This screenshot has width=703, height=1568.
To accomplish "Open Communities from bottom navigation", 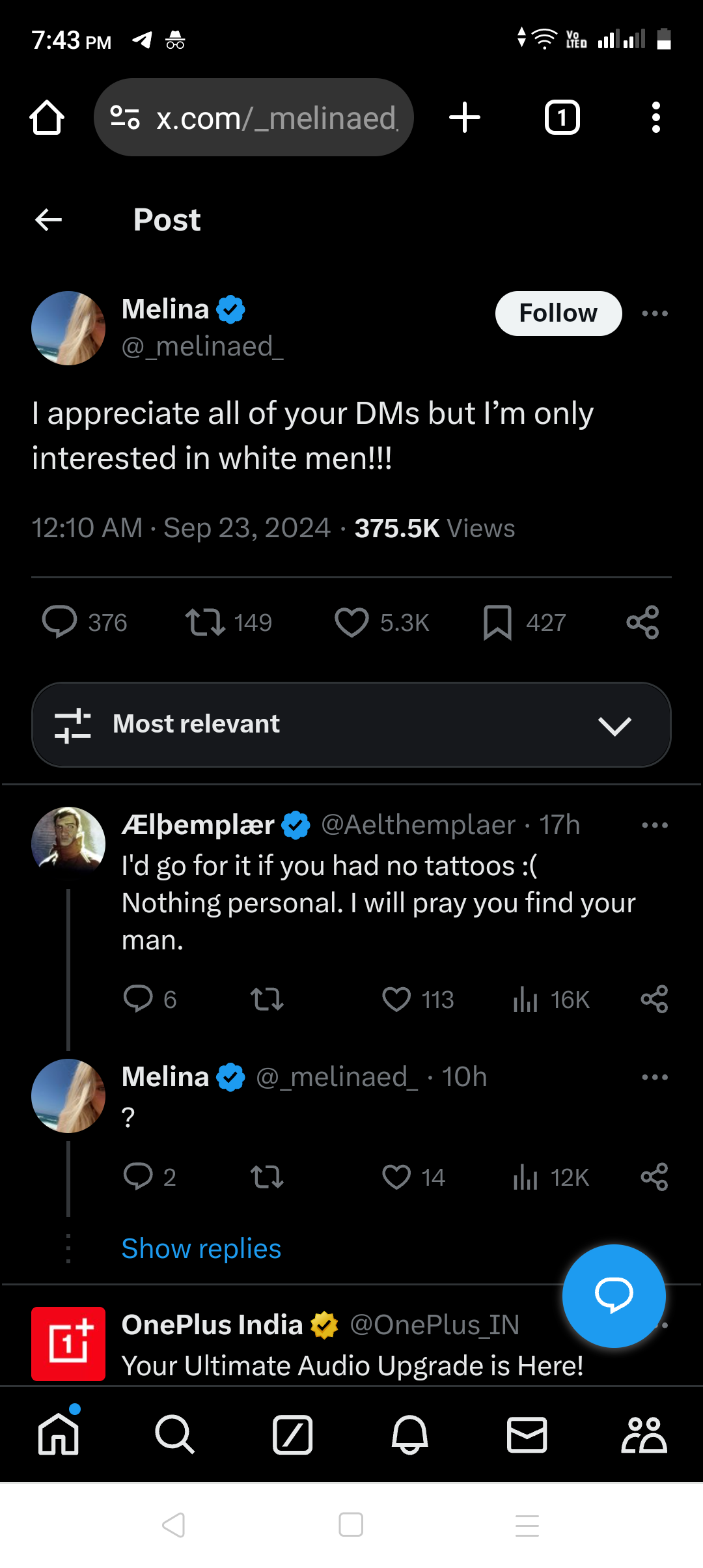I will [644, 1433].
